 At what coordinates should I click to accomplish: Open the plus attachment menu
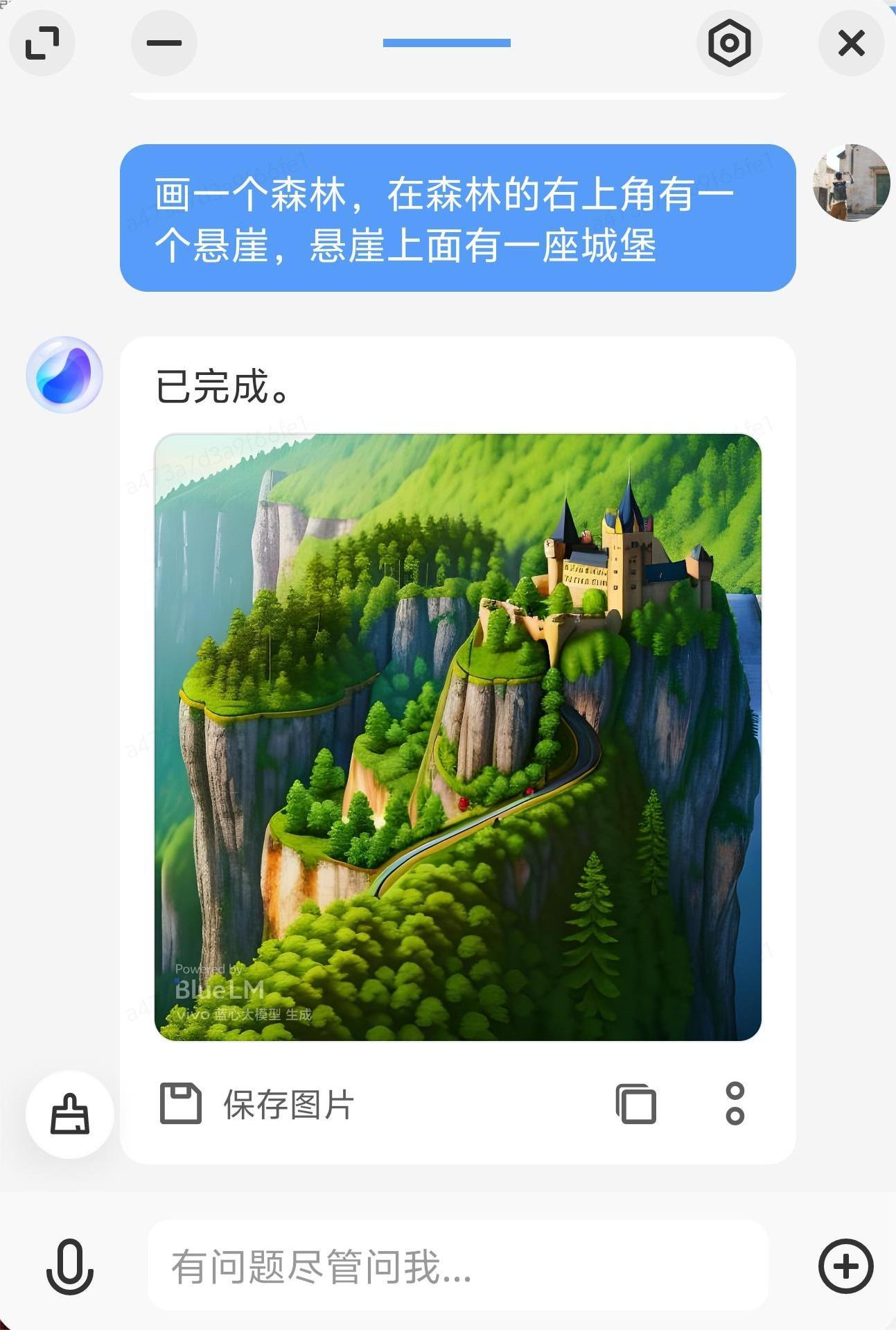pos(845,1266)
